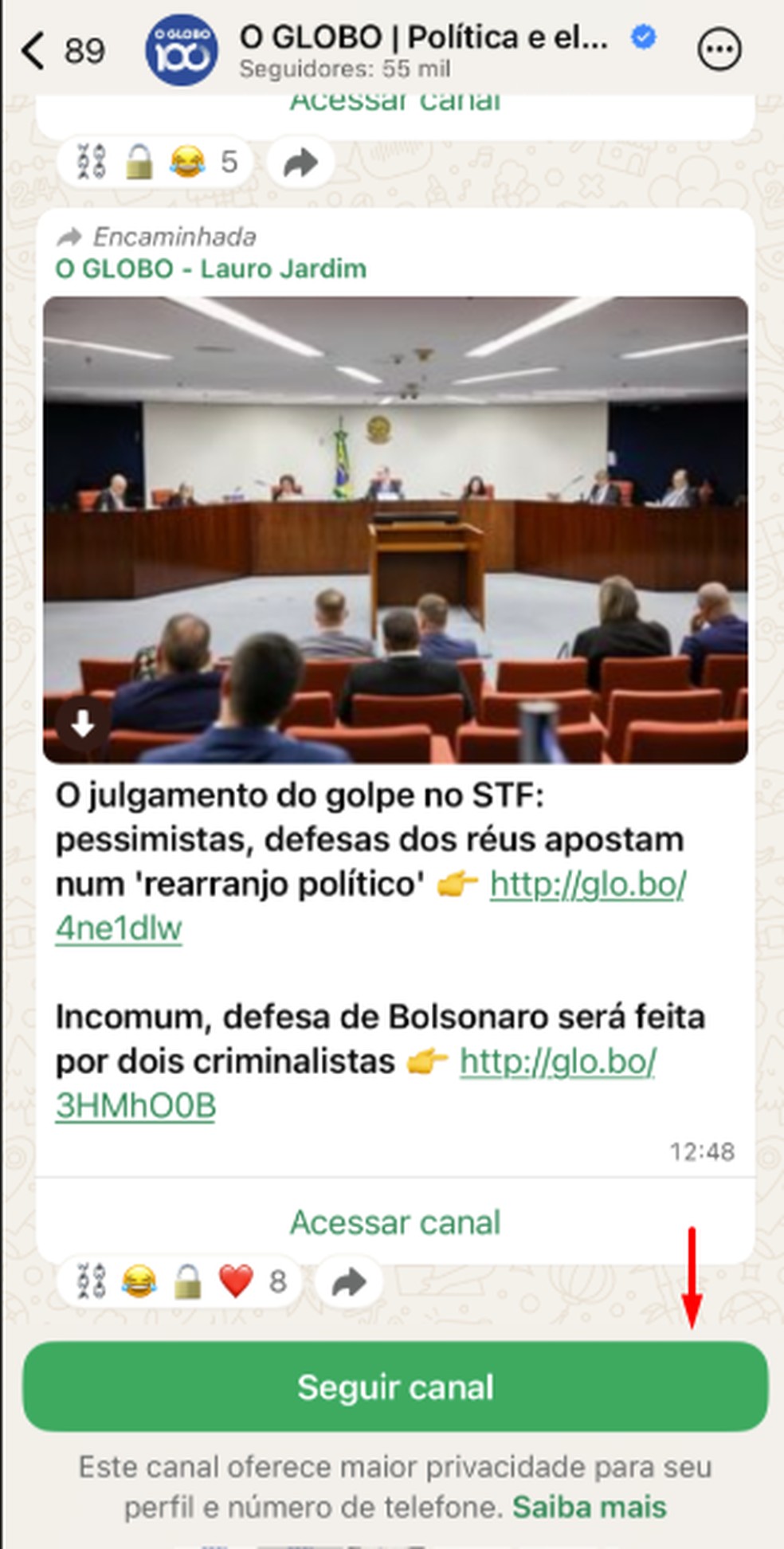Viewport: 784px width, 1549px height.
Task: Download the courtroom image
Action: (x=83, y=724)
